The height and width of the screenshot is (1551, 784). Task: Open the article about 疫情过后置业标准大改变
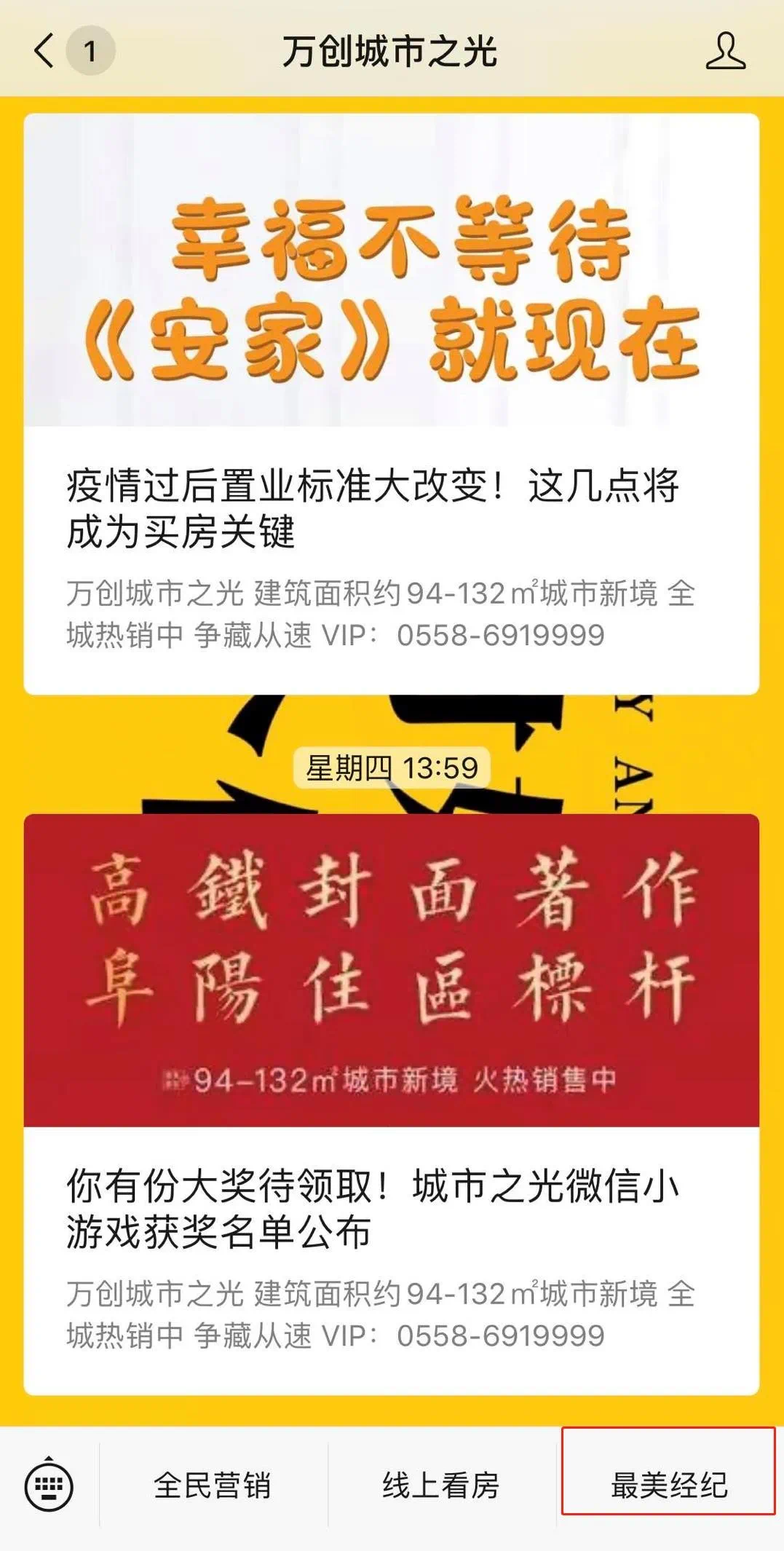(x=372, y=508)
